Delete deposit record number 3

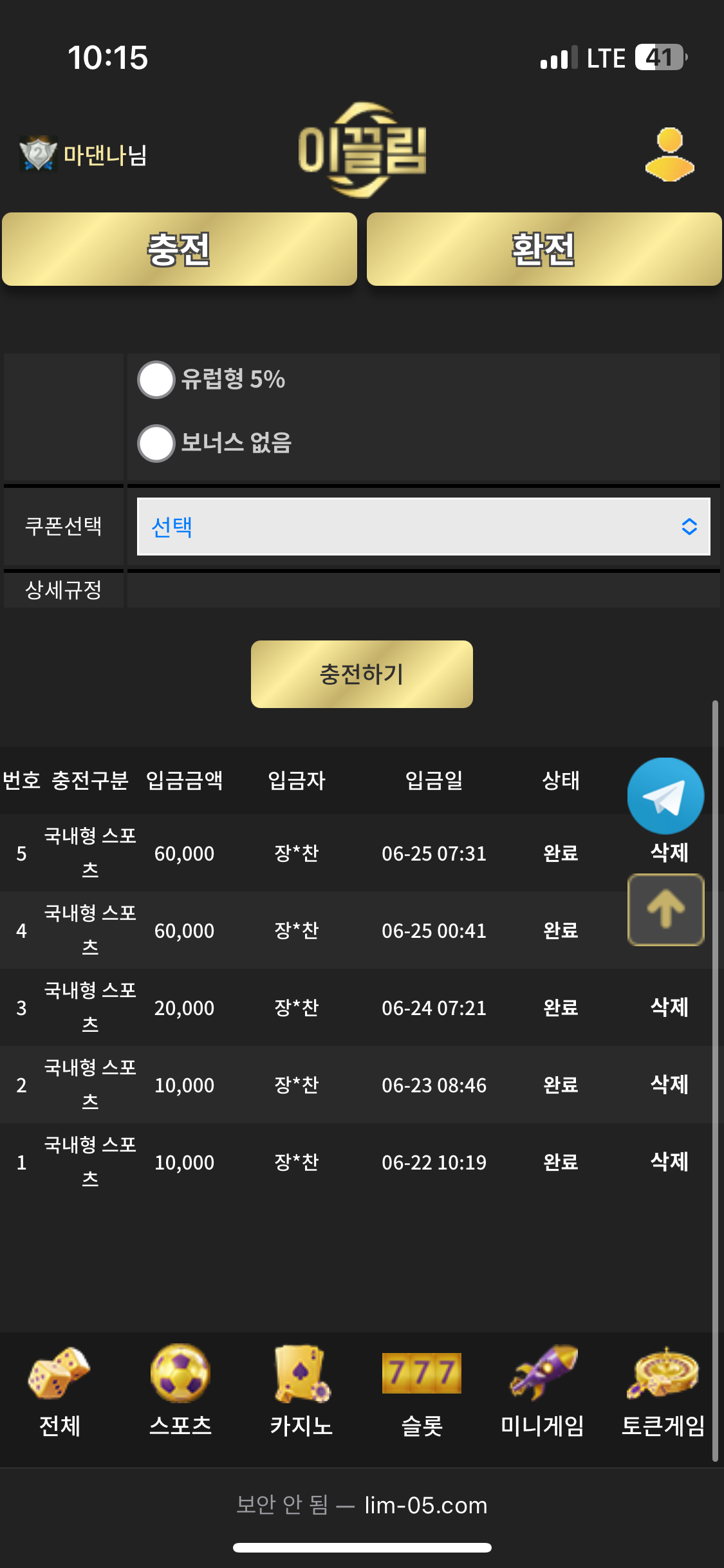click(x=669, y=1007)
